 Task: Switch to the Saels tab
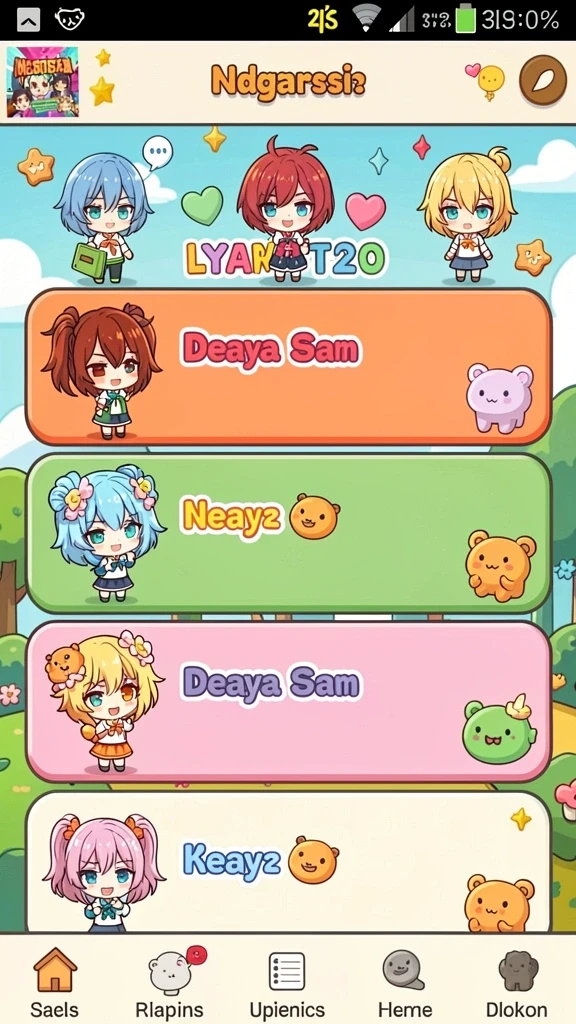coord(54,982)
